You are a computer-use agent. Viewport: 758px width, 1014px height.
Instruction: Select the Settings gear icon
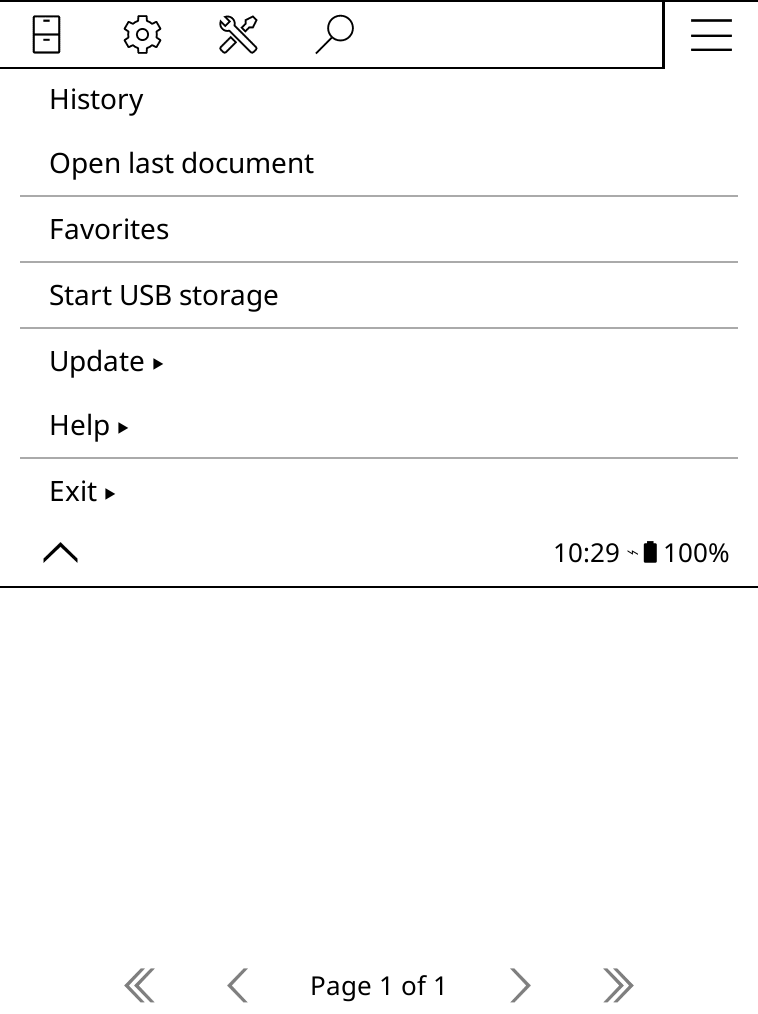pos(142,33)
